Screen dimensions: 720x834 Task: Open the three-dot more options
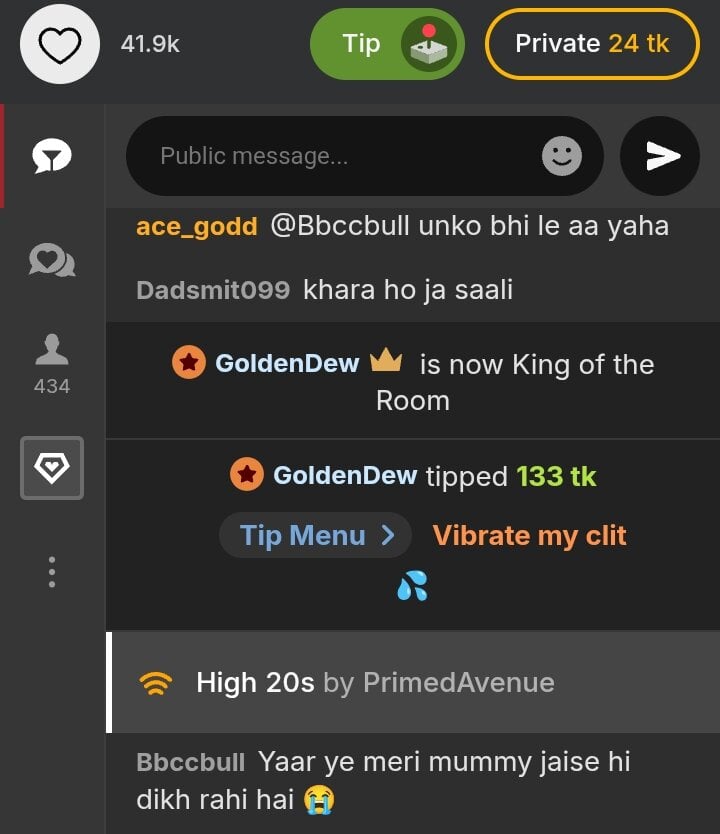pos(52,572)
